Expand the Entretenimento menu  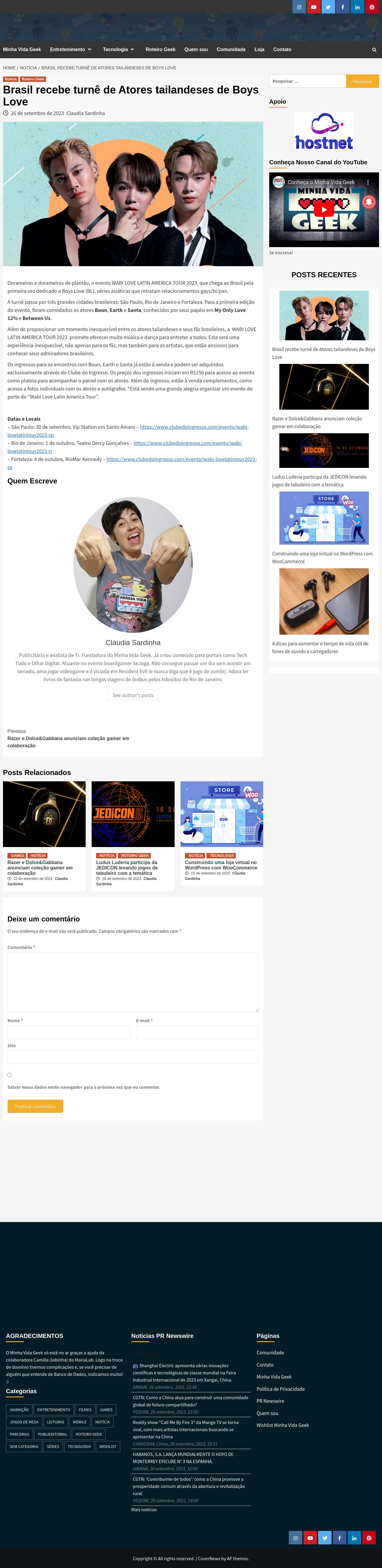pyautogui.click(x=70, y=50)
